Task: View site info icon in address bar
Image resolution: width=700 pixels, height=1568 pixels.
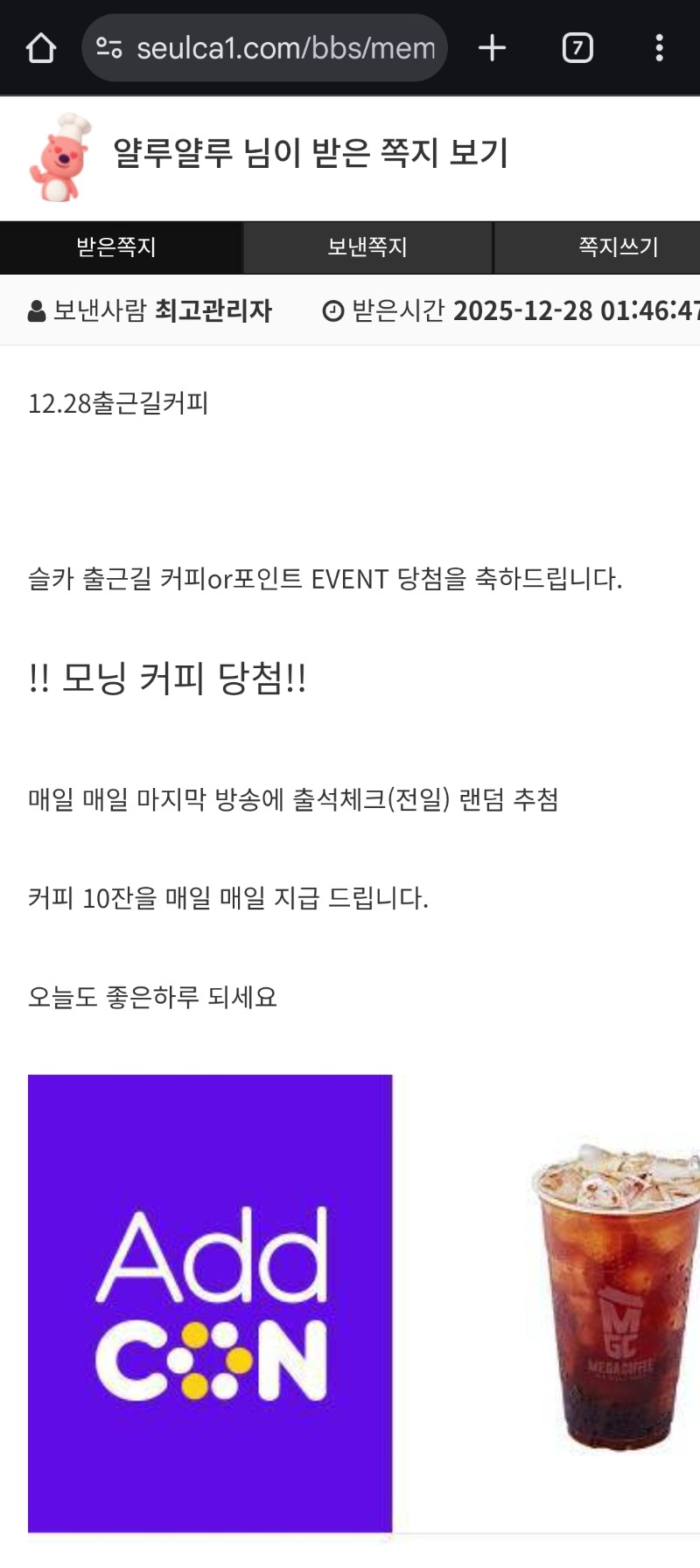Action: tap(108, 48)
